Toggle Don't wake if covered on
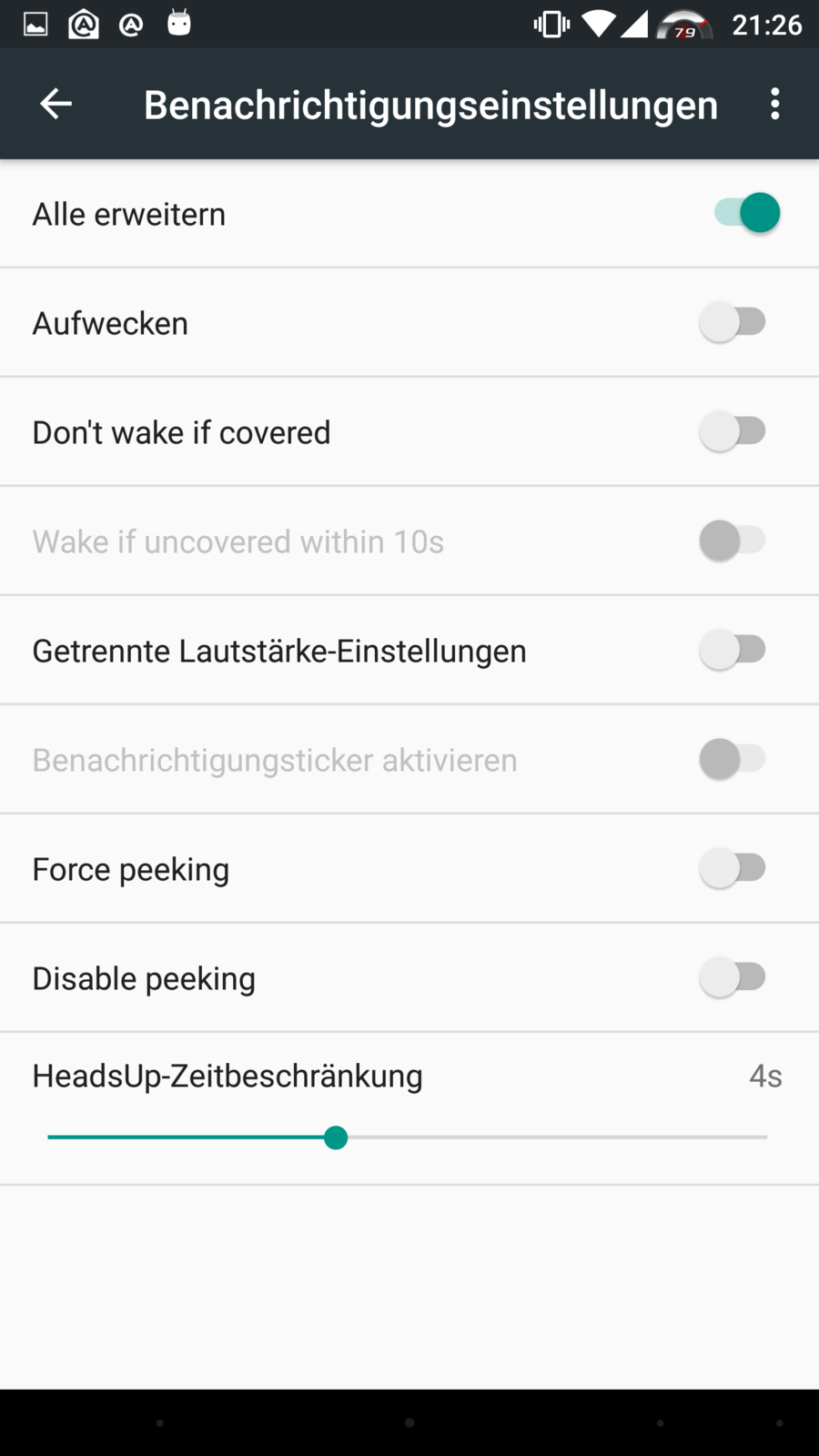The width and height of the screenshot is (819, 1456). point(733,431)
